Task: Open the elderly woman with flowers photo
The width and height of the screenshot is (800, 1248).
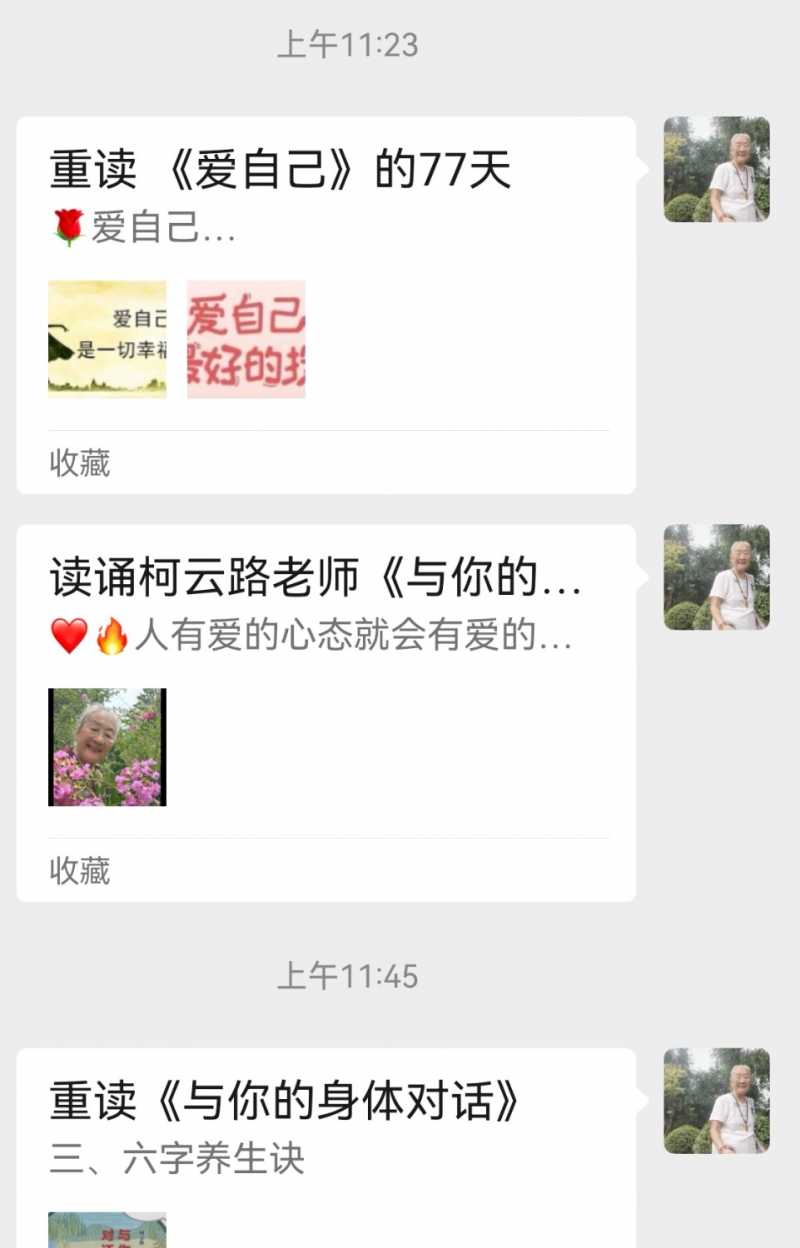Action: click(x=107, y=746)
